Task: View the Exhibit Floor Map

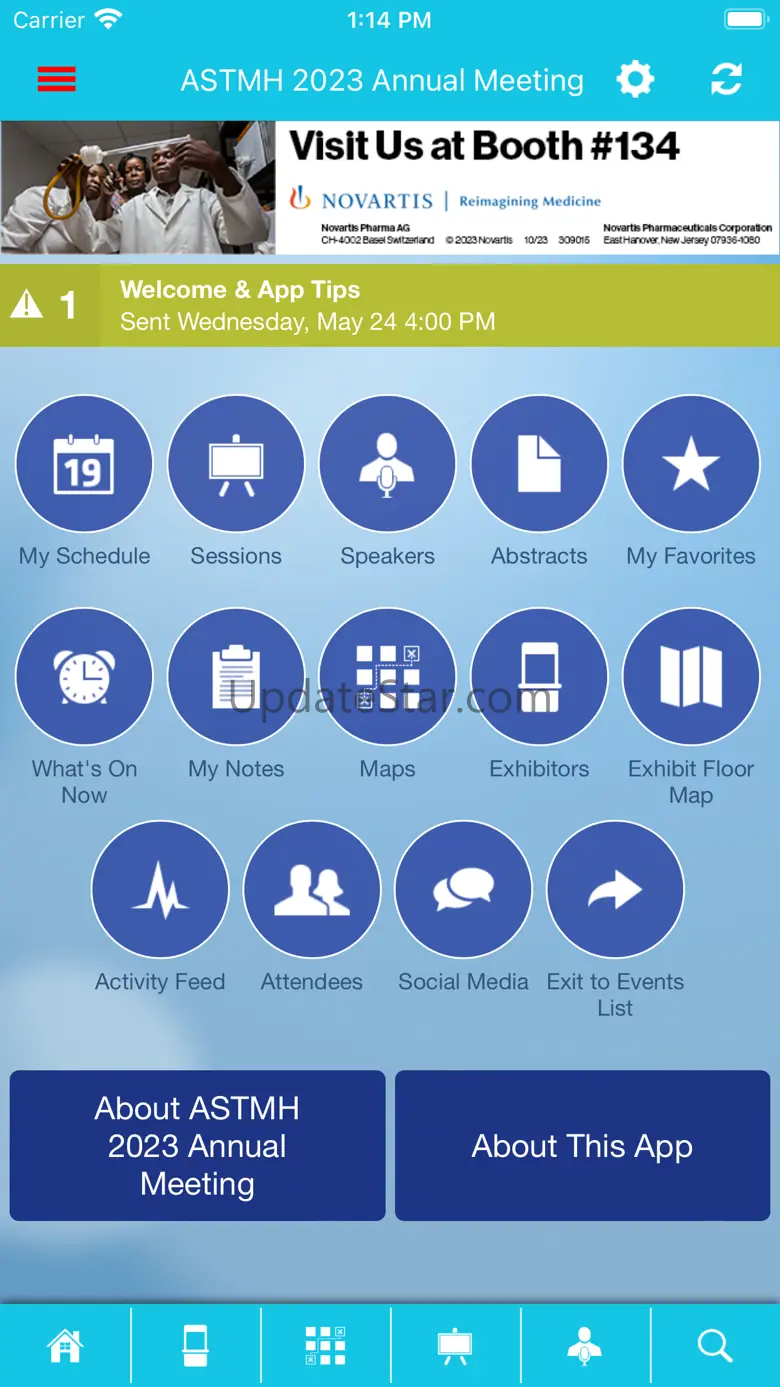Action: tap(691, 677)
